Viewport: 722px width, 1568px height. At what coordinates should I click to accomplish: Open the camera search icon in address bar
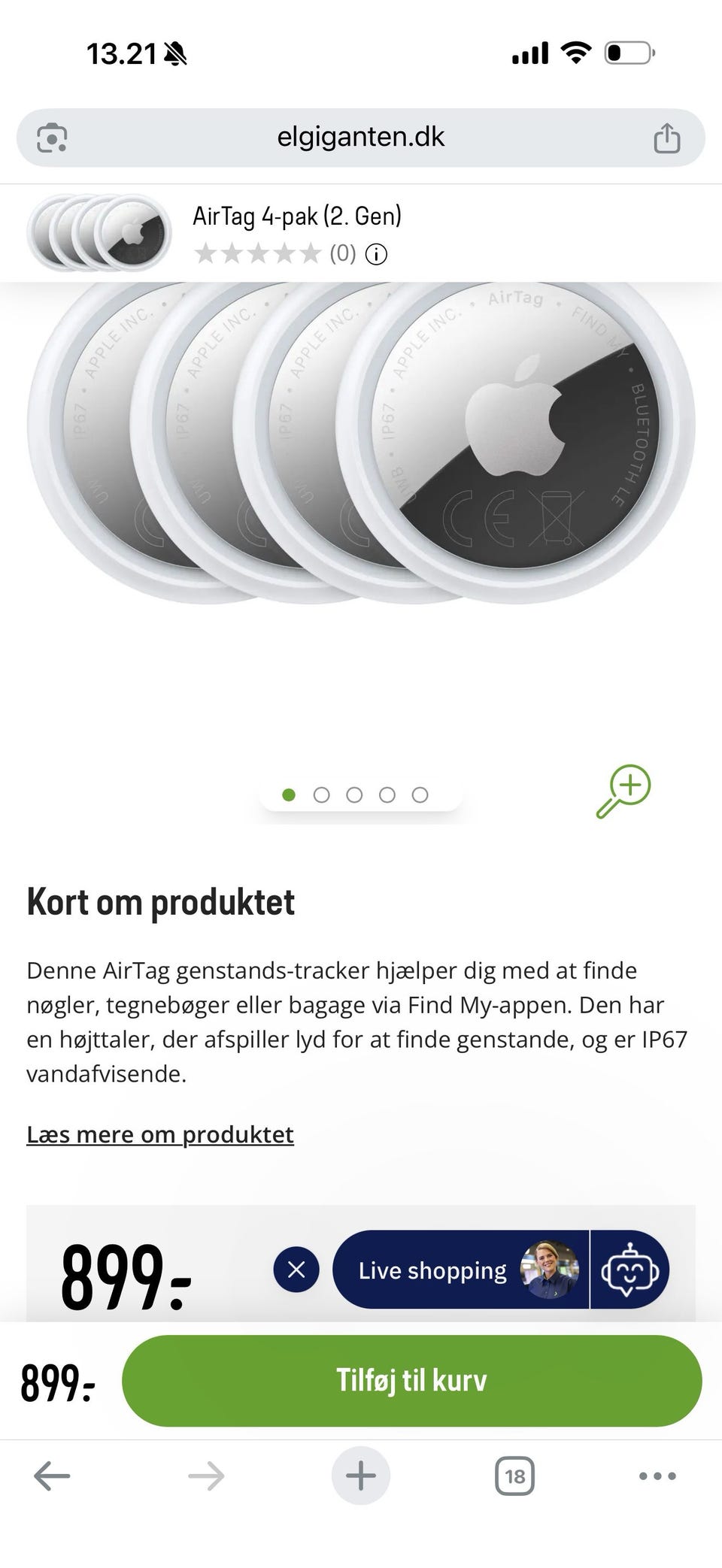click(x=51, y=136)
